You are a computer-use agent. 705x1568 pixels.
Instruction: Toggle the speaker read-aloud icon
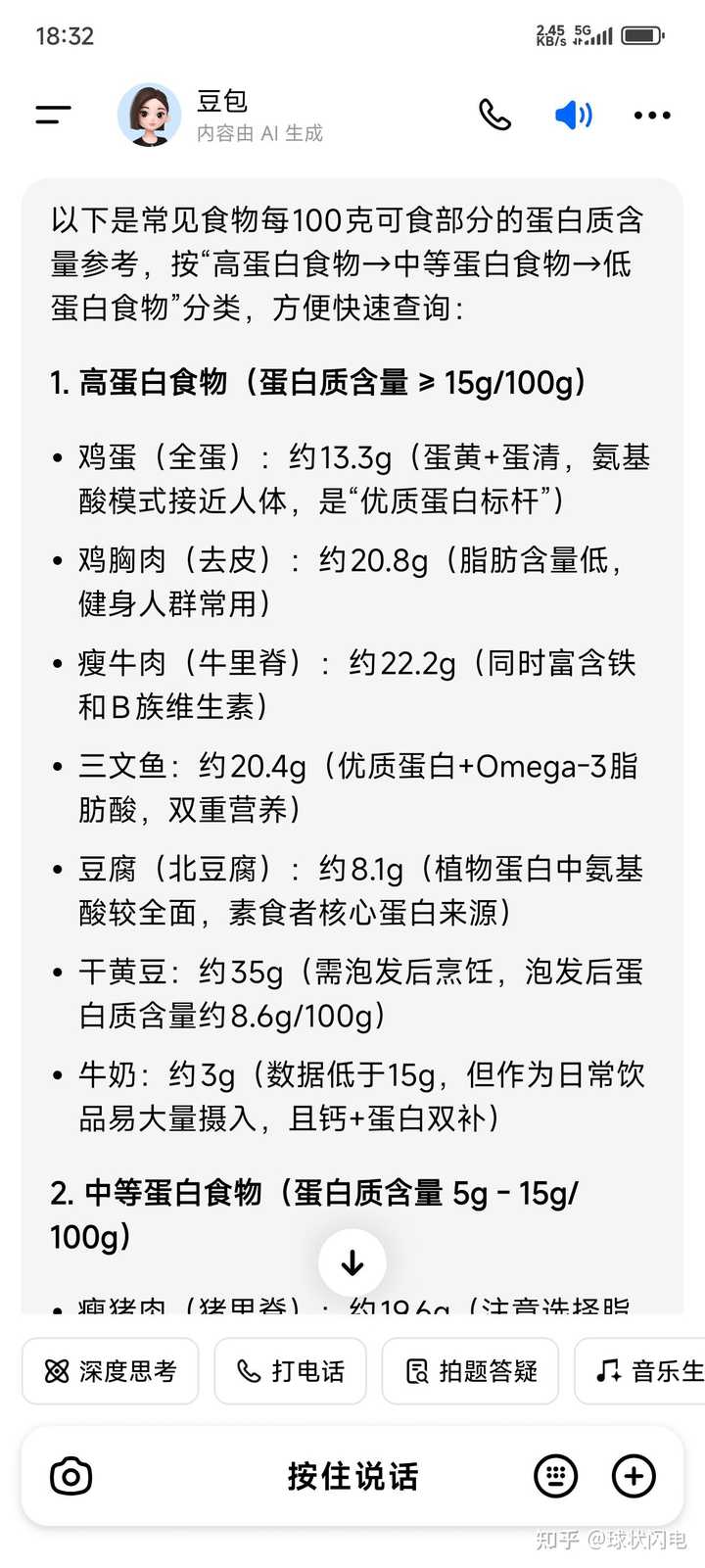pyautogui.click(x=573, y=116)
